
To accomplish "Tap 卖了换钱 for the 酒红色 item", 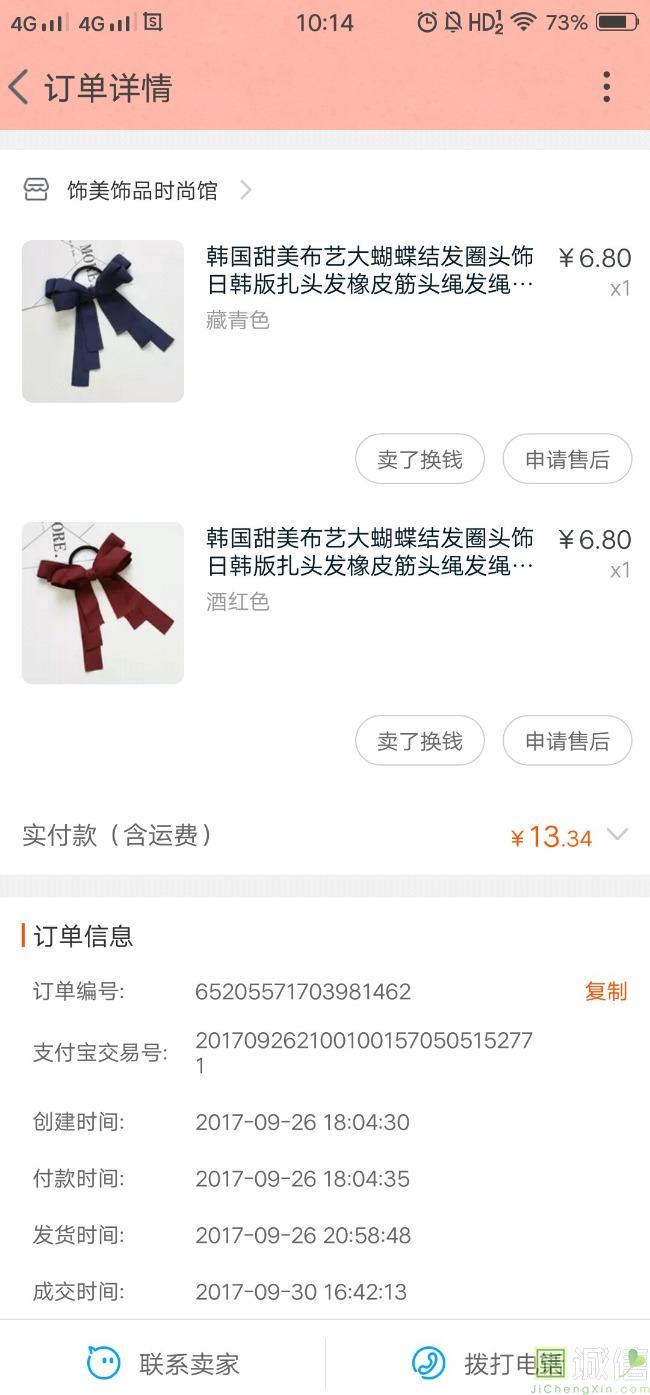I will [x=420, y=741].
